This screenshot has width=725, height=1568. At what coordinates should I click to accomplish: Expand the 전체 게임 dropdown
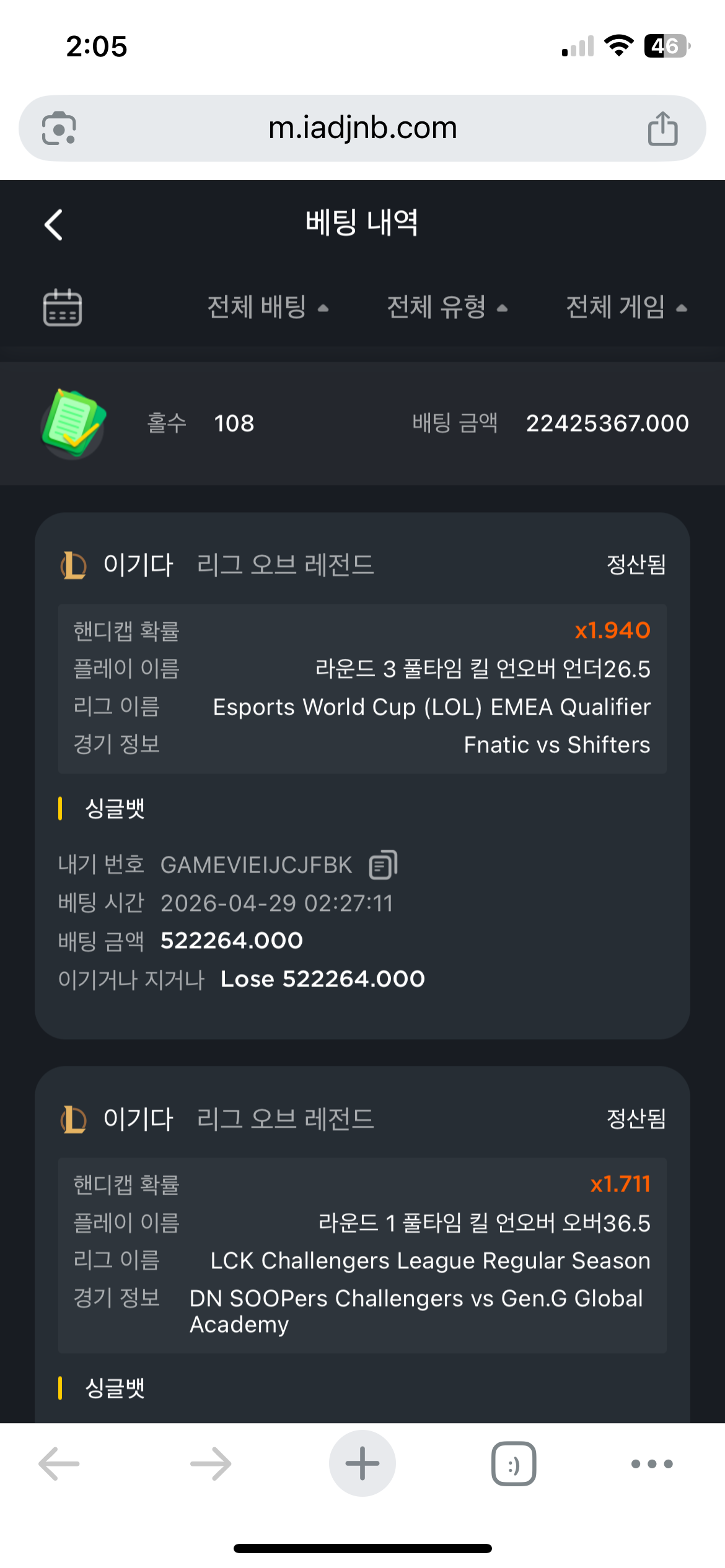click(626, 307)
